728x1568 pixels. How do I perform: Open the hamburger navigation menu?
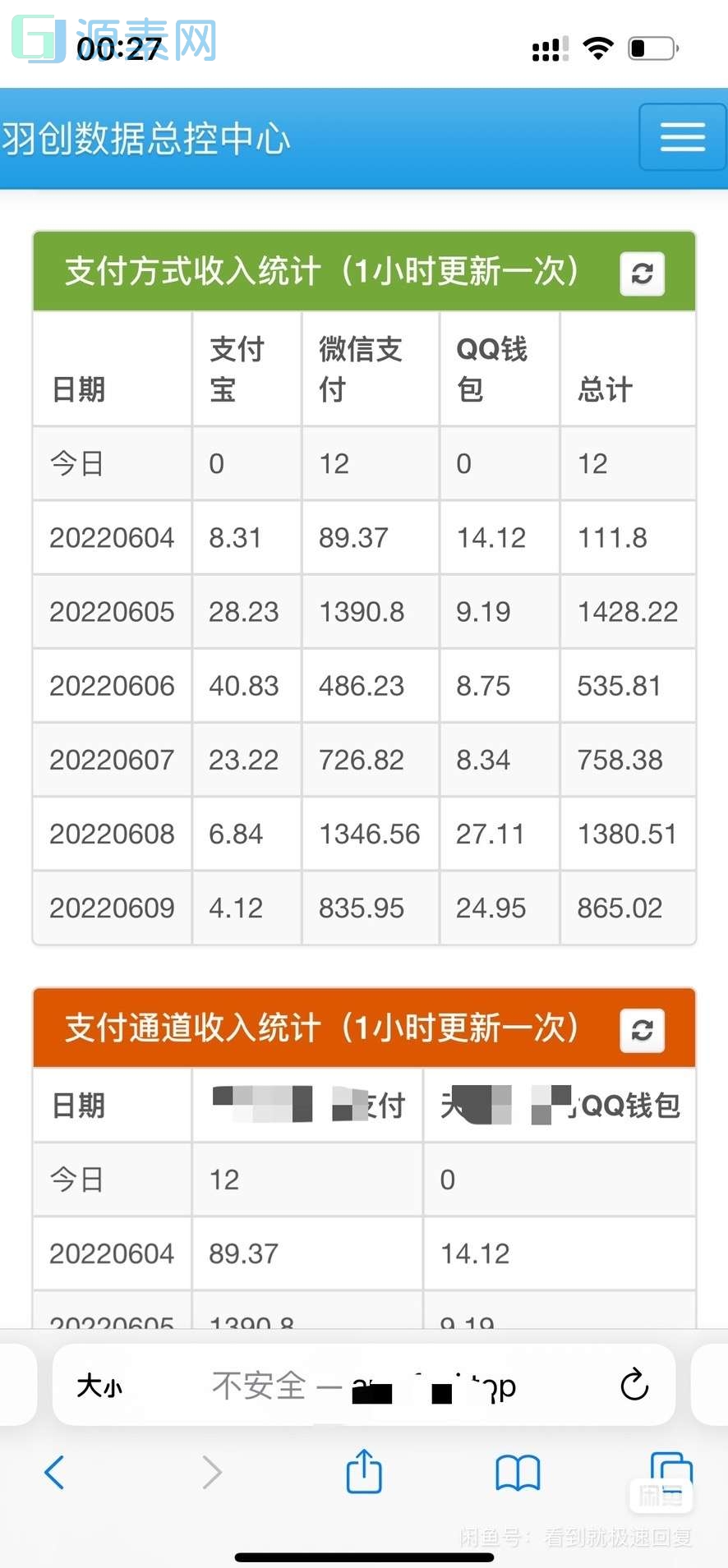(x=682, y=136)
